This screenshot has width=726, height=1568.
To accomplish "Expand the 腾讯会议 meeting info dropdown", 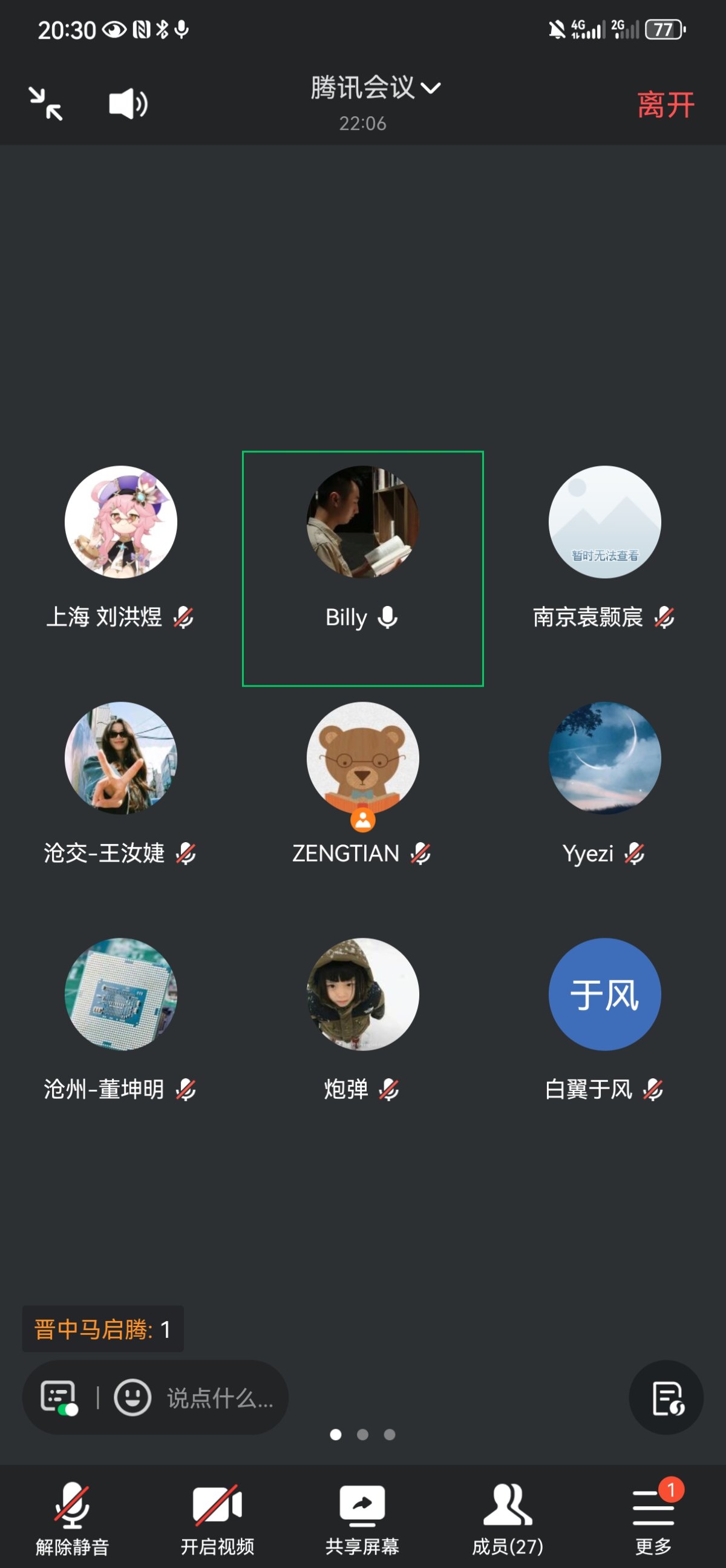I will (375, 88).
